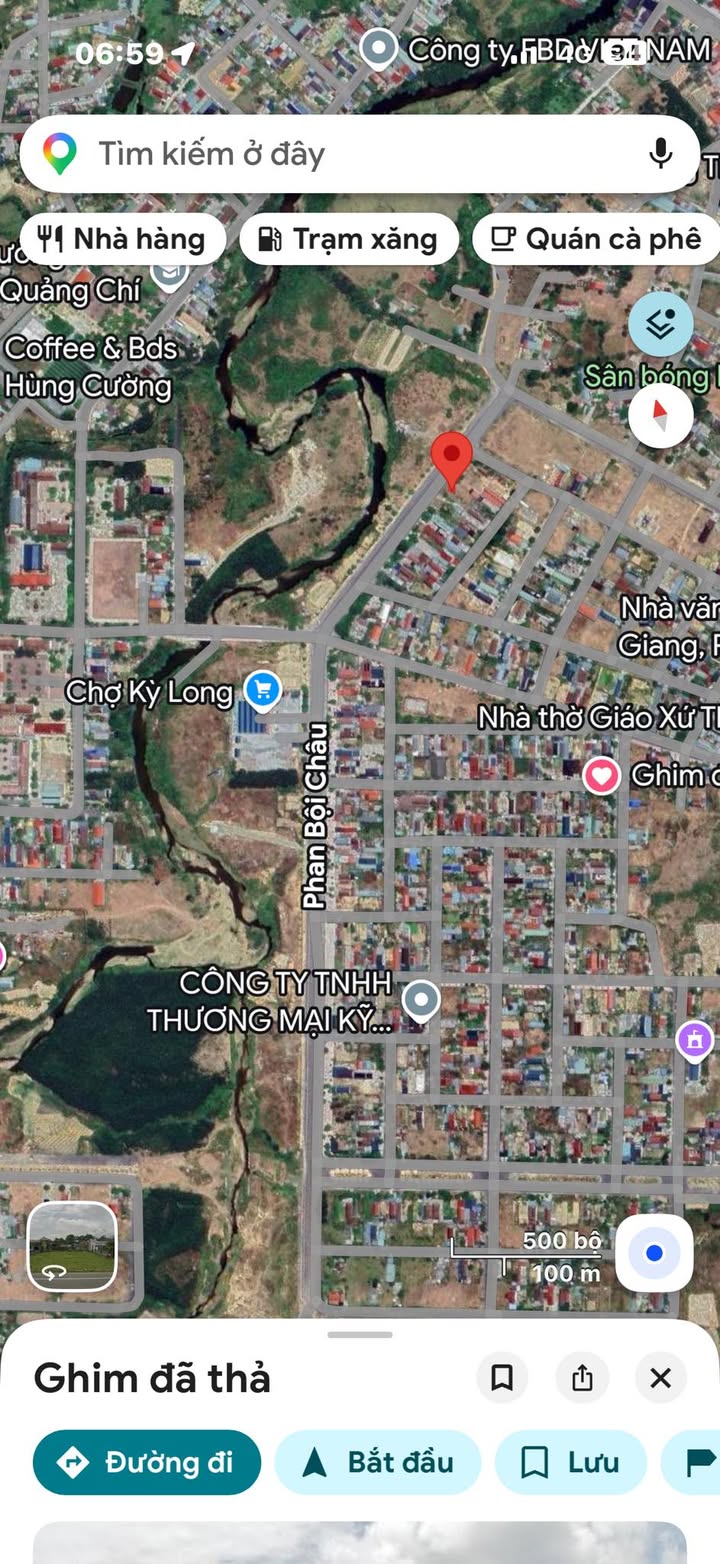Open the saved heart pin 'Ghim'
The image size is (720, 1564).
point(602,775)
